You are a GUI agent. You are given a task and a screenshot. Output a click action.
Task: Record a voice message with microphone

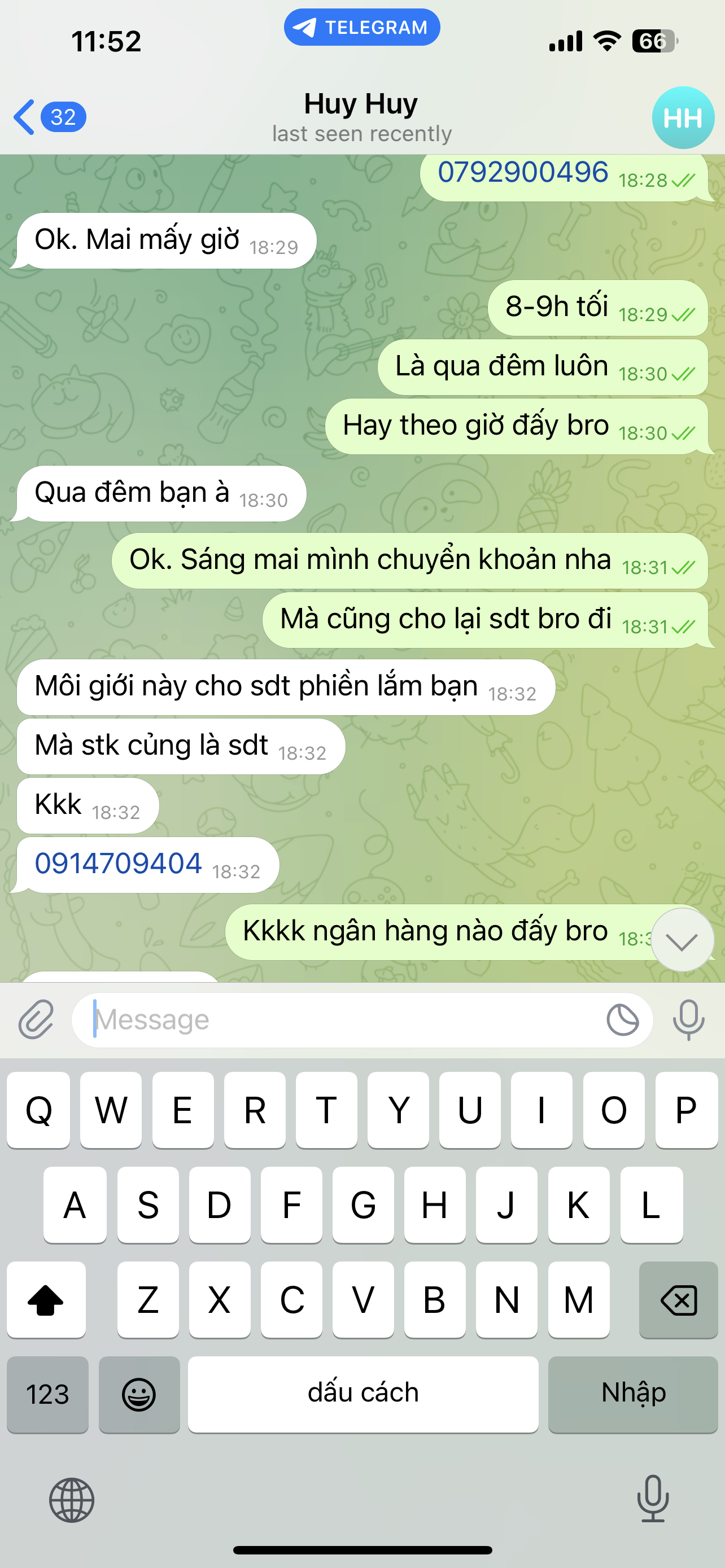688,1019
